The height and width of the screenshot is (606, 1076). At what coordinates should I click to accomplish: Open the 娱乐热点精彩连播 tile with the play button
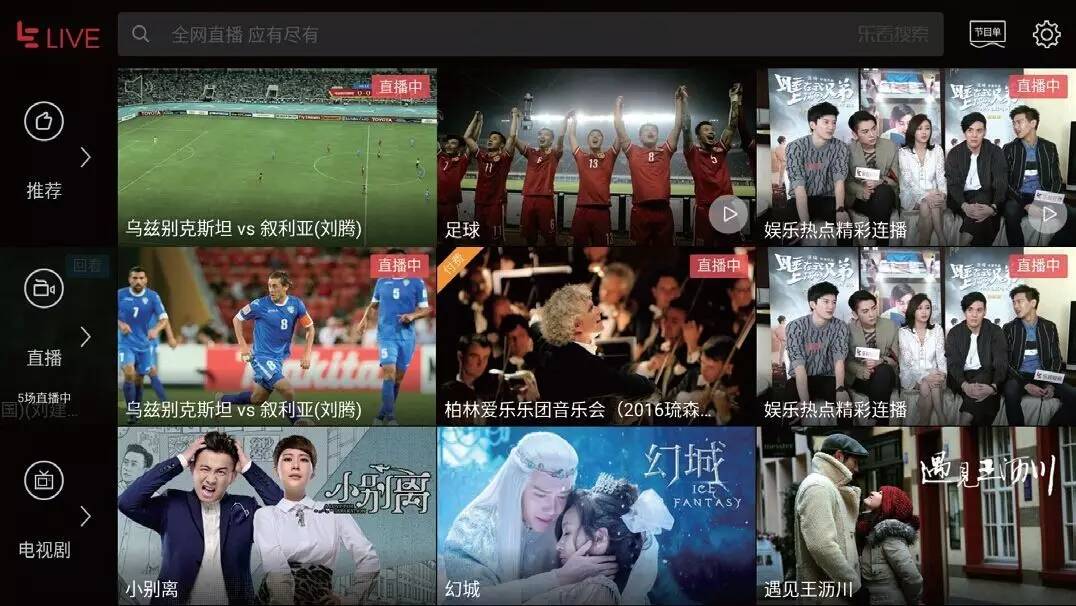click(915, 155)
